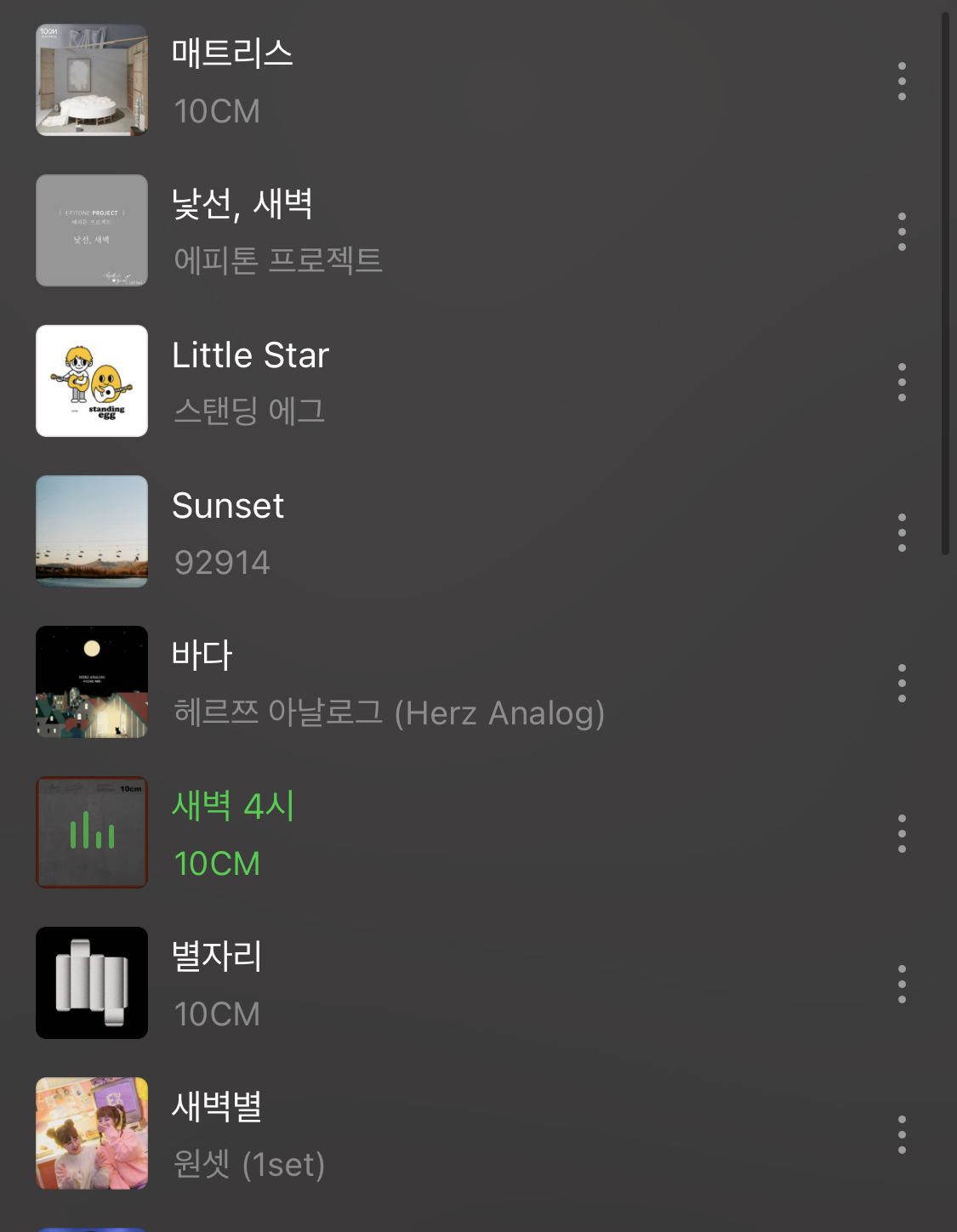Open more options for Little Star
957x1232 pixels.
[x=902, y=382]
